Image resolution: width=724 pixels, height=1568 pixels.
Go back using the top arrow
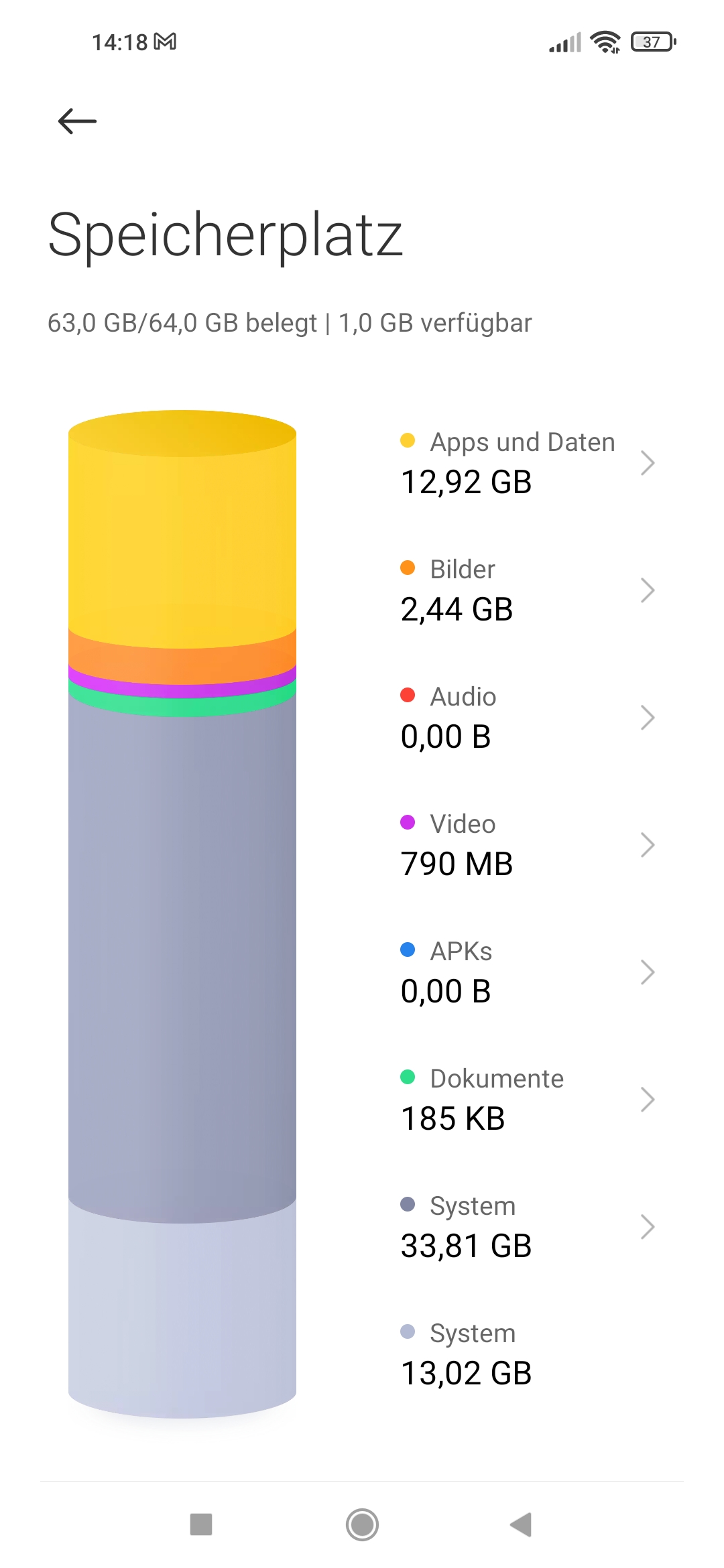point(77,121)
